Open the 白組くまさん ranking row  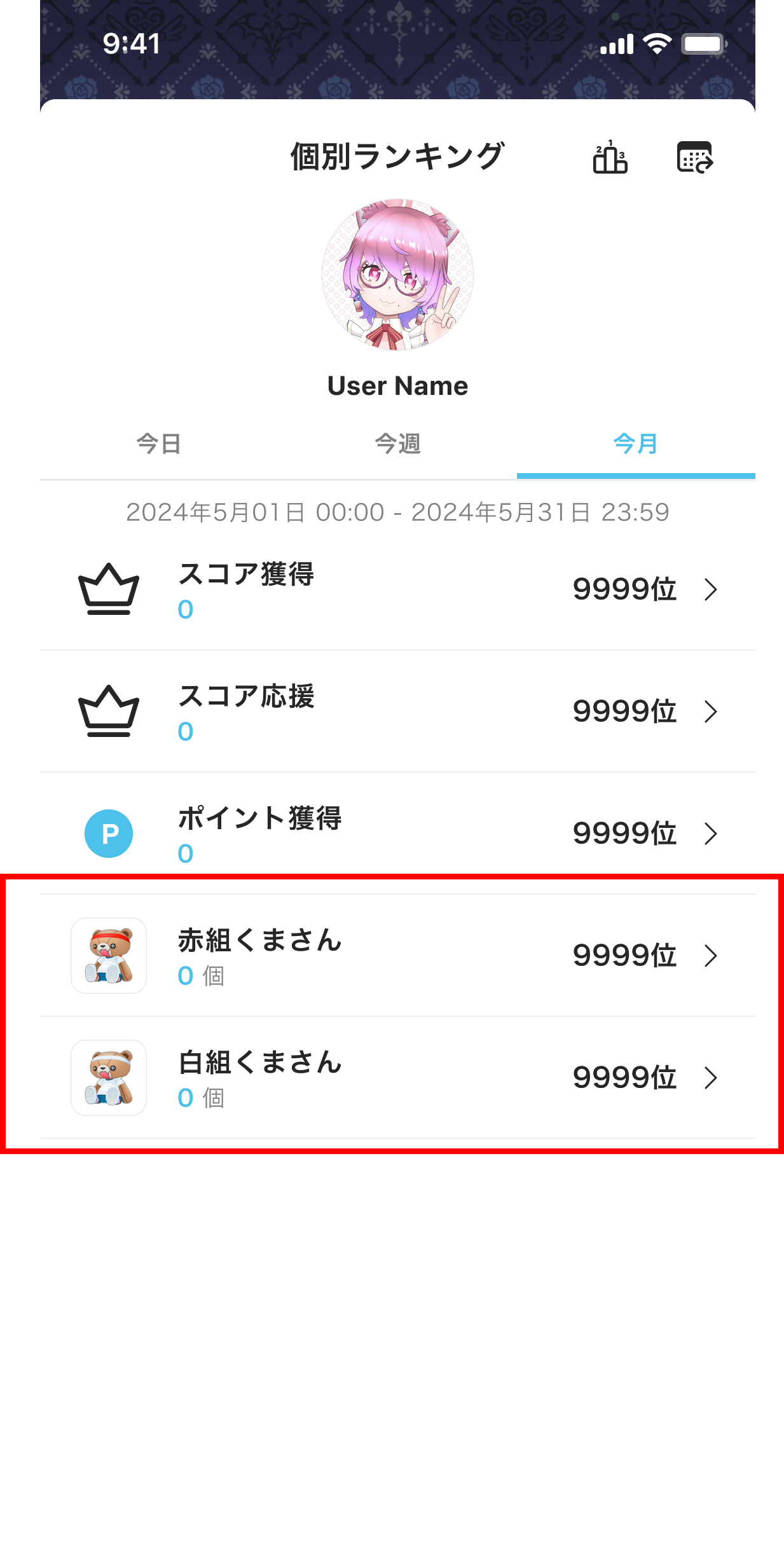pyautogui.click(x=397, y=1078)
